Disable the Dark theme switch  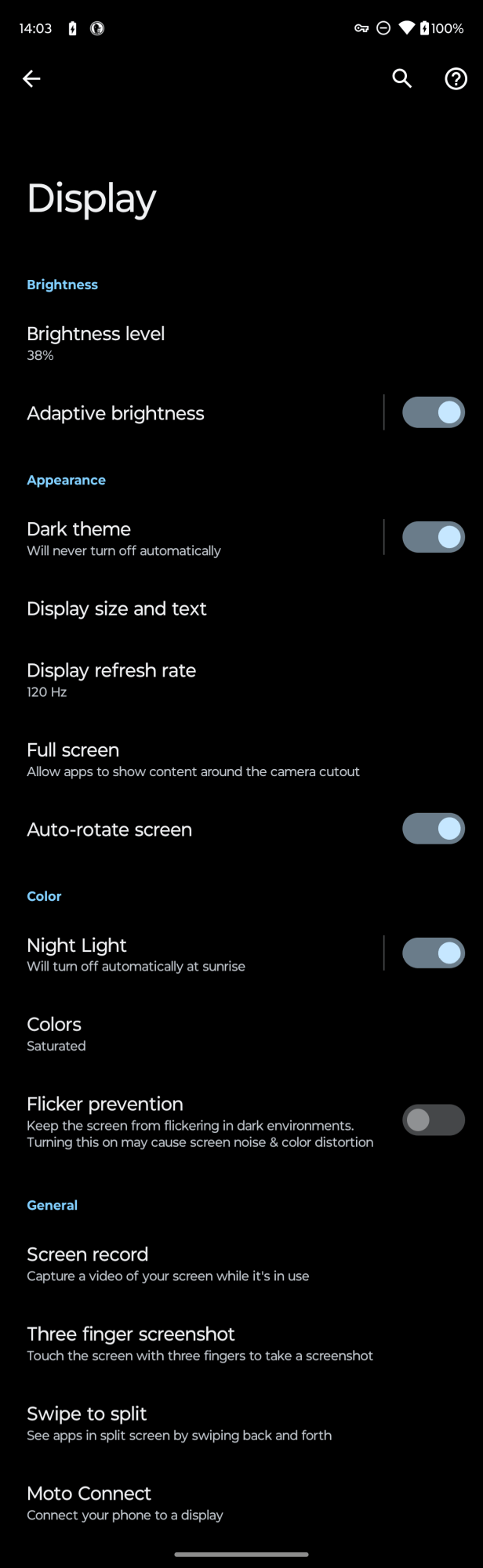tap(433, 537)
